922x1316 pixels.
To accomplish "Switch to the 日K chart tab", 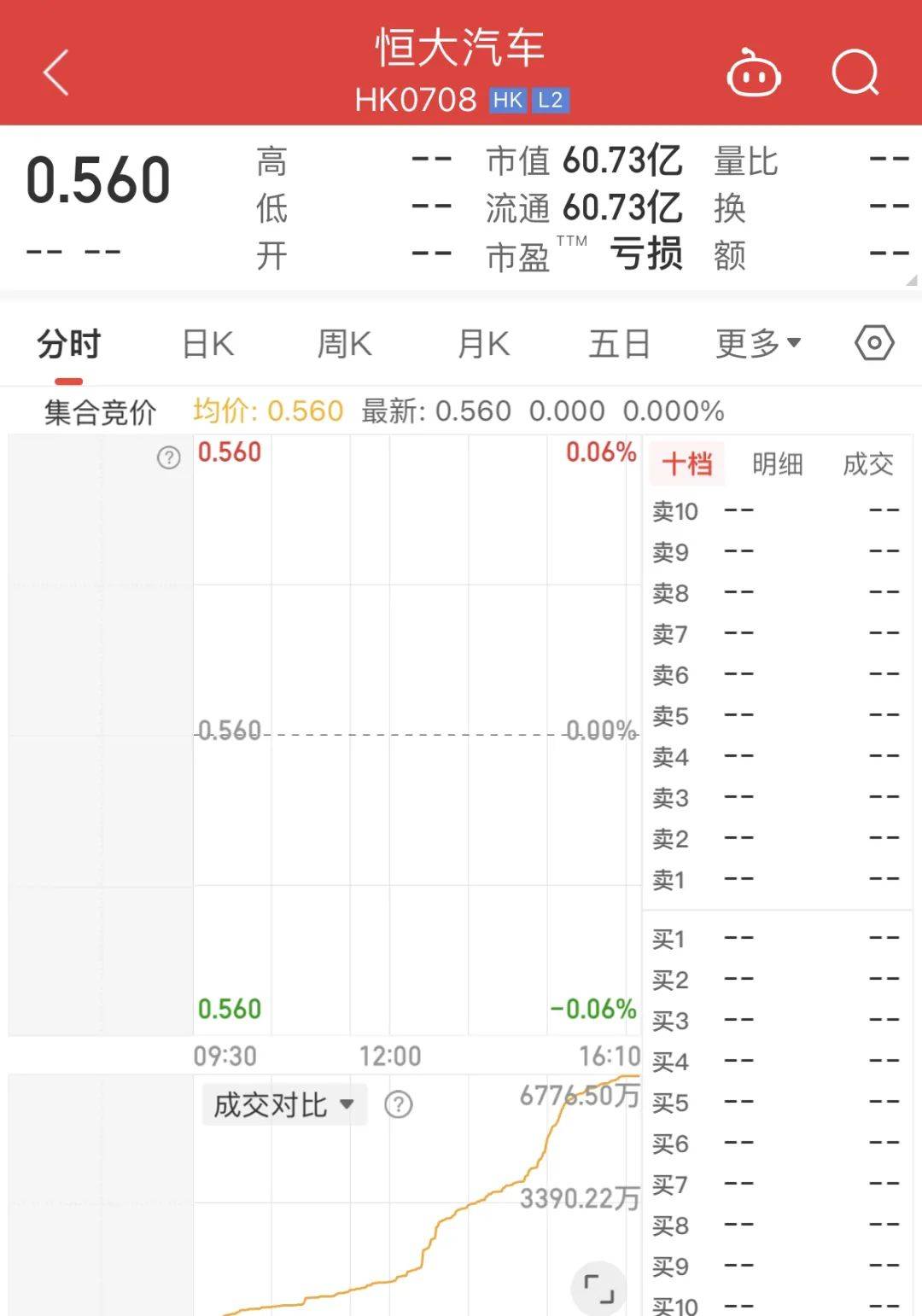I will pyautogui.click(x=208, y=345).
